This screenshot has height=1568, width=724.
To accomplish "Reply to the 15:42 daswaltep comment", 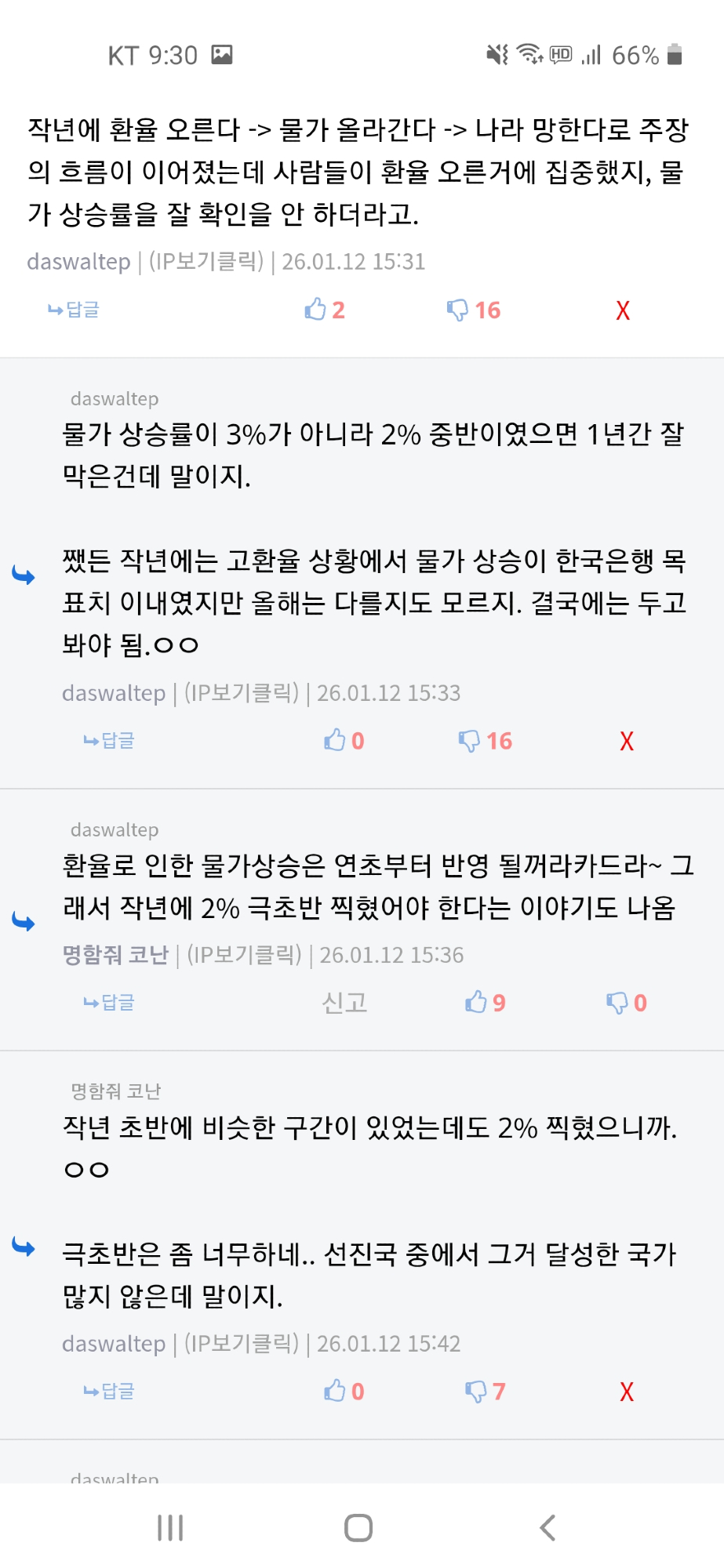I will click(x=109, y=1391).
